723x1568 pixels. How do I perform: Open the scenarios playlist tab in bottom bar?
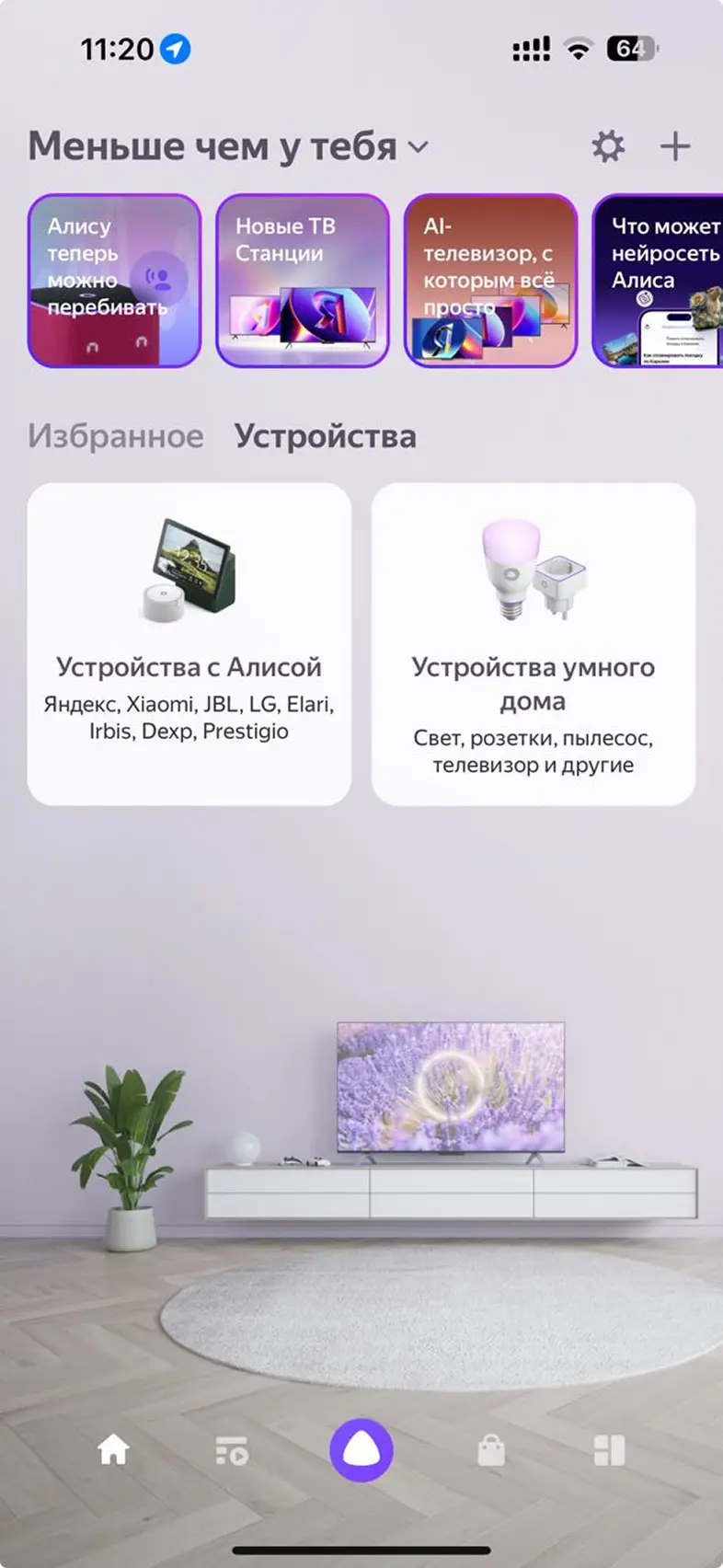232,1450
